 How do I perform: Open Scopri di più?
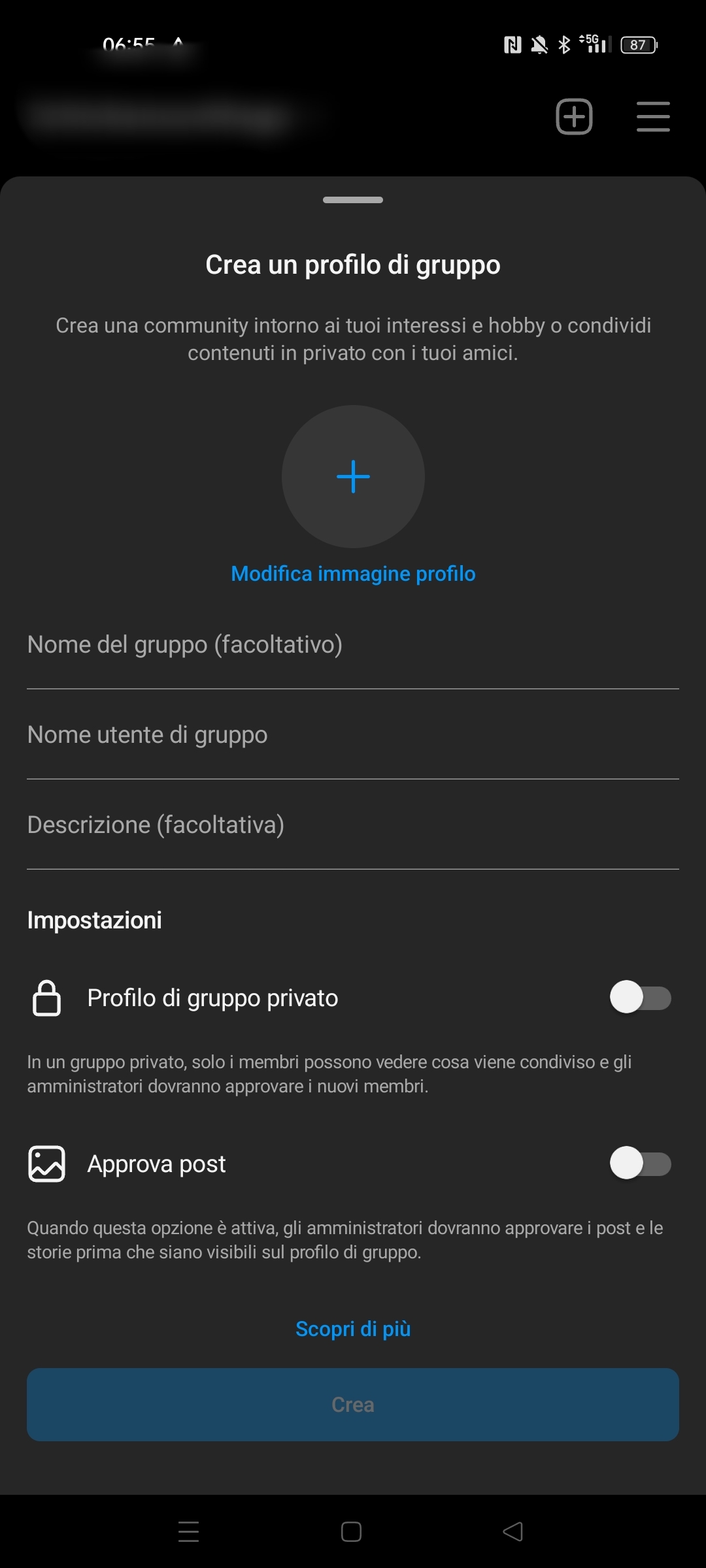tap(352, 1328)
